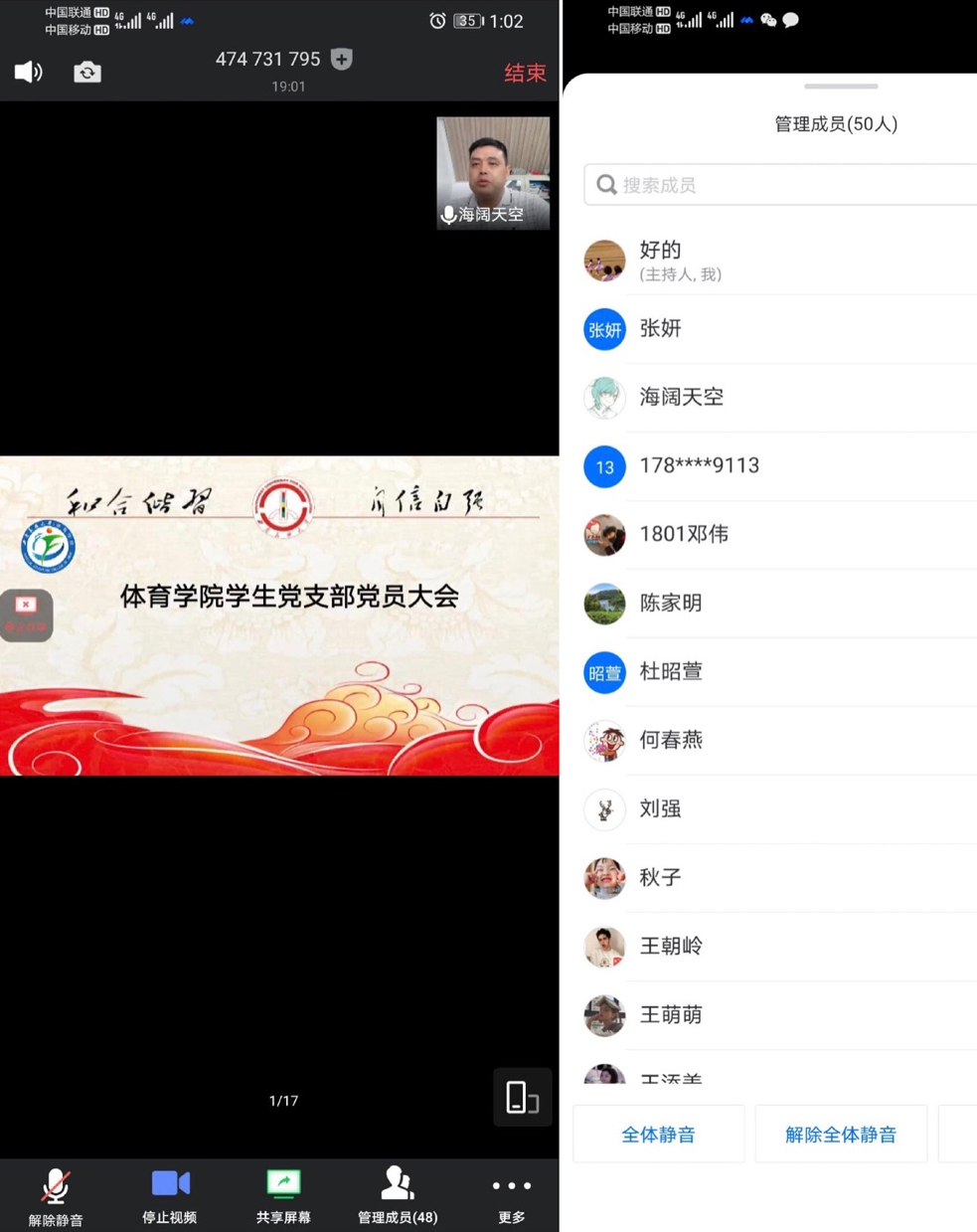Flip the camera view
This screenshot has height=1232, width=977.
86,72
